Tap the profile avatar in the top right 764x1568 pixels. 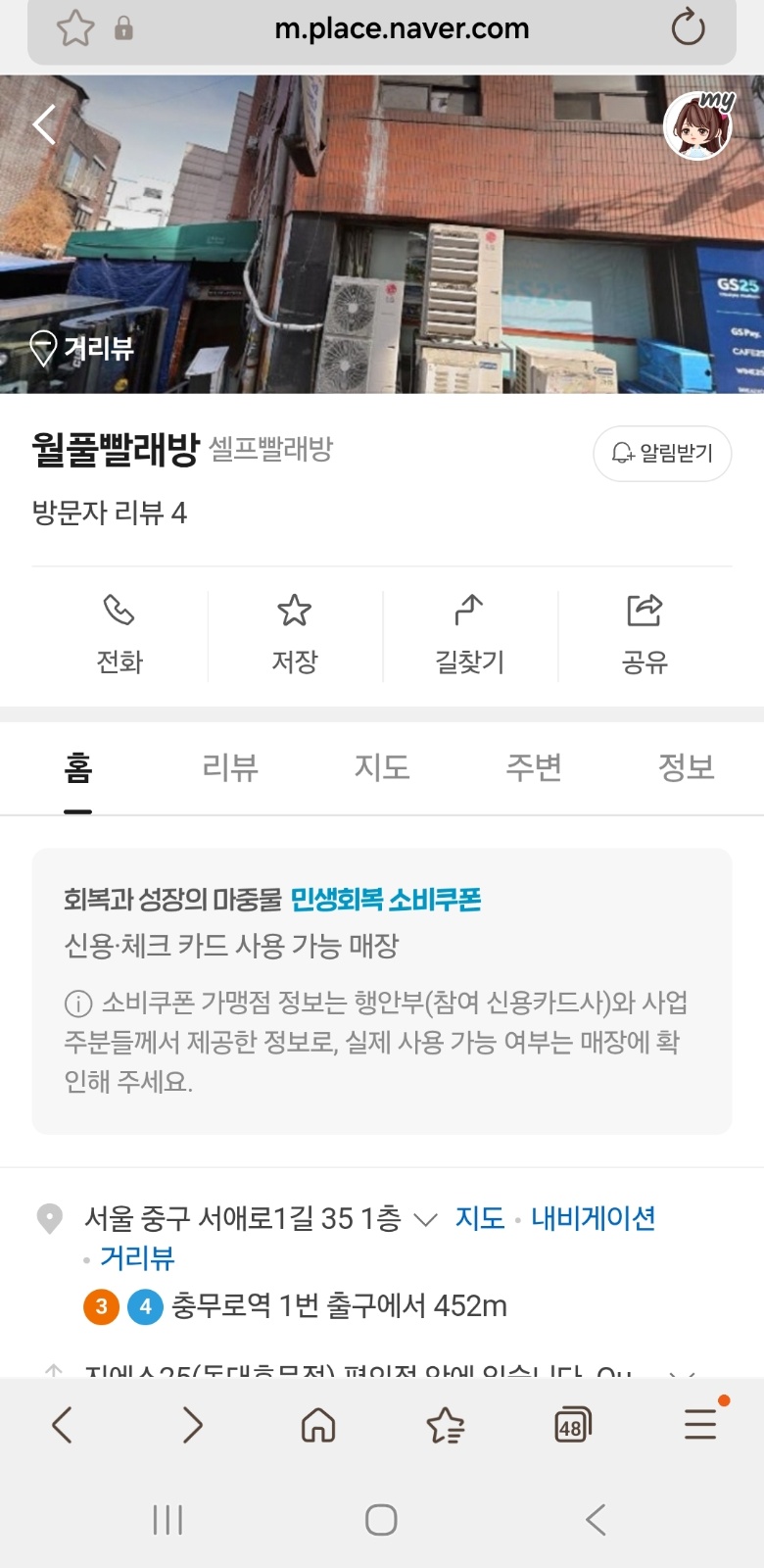pyautogui.click(x=696, y=125)
